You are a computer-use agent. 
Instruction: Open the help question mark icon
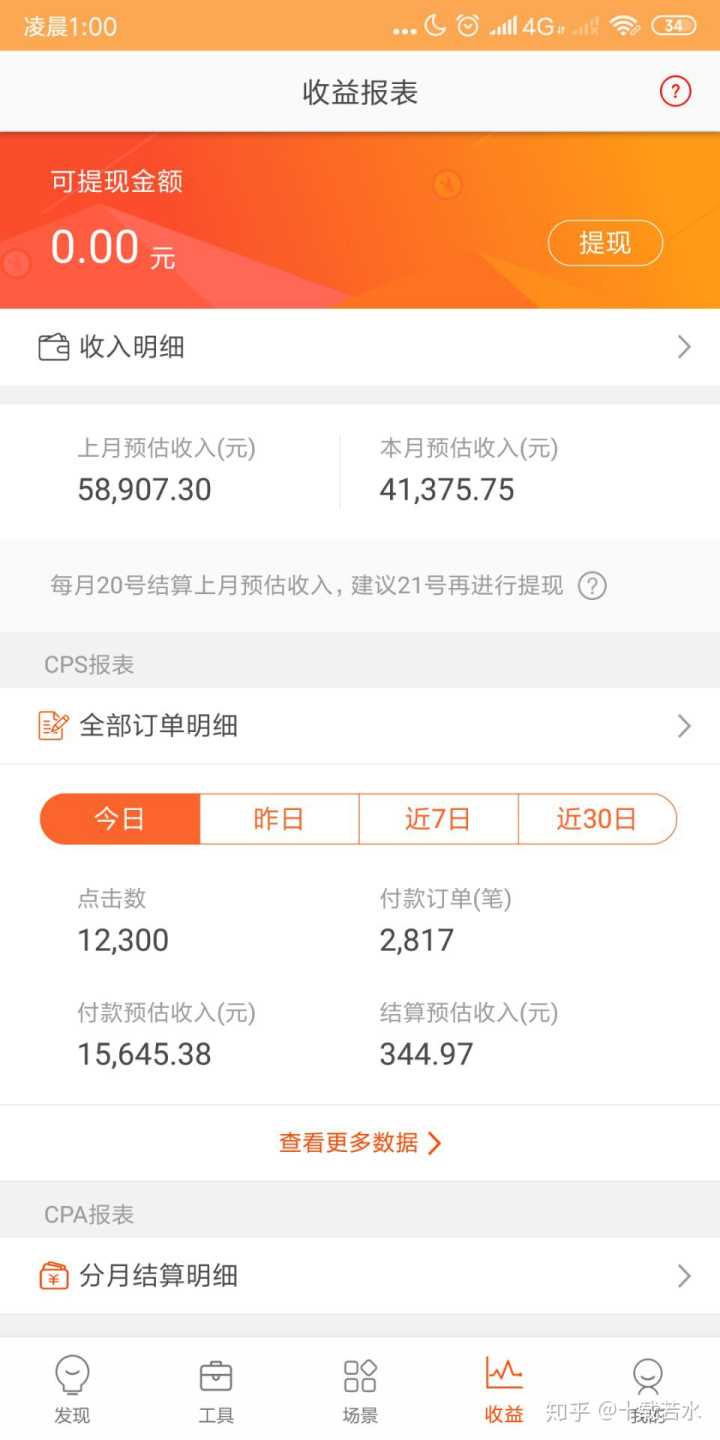(675, 92)
